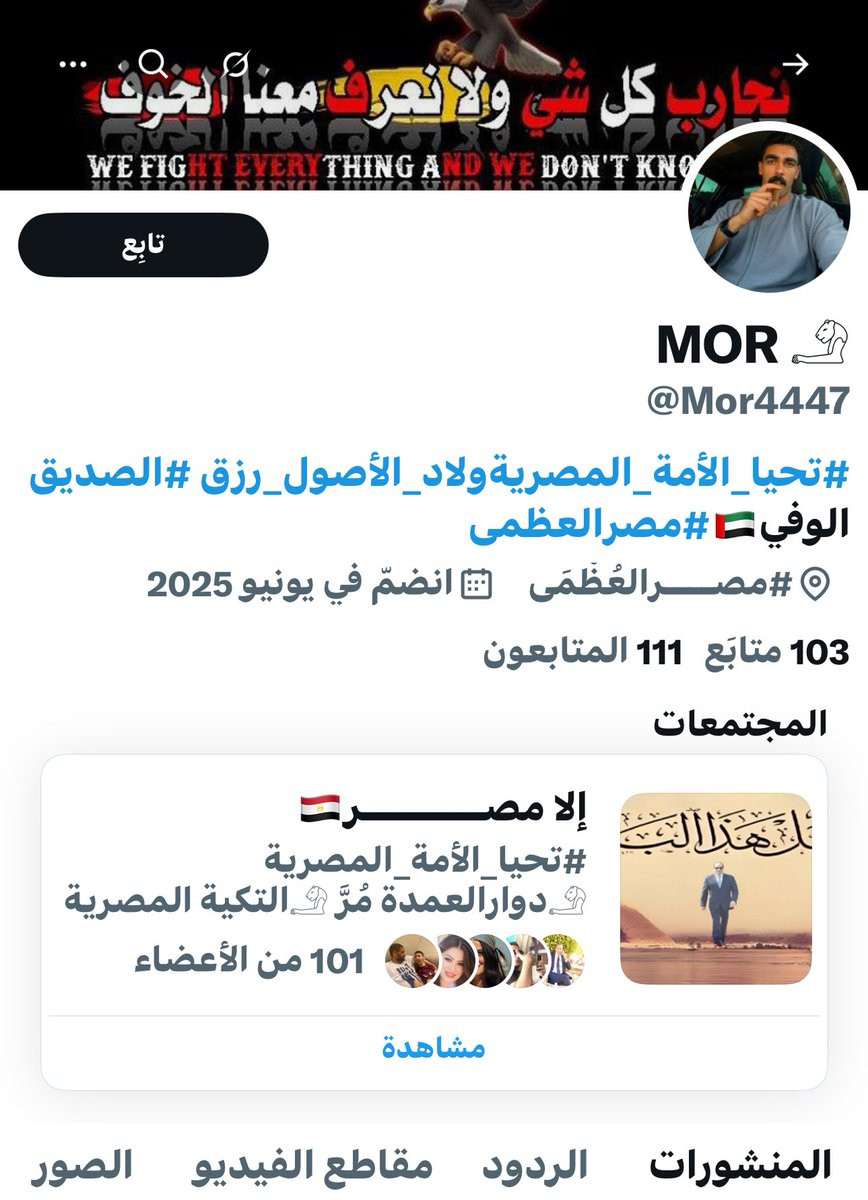
Task: Go back using the arrow icon
Action: (794, 65)
